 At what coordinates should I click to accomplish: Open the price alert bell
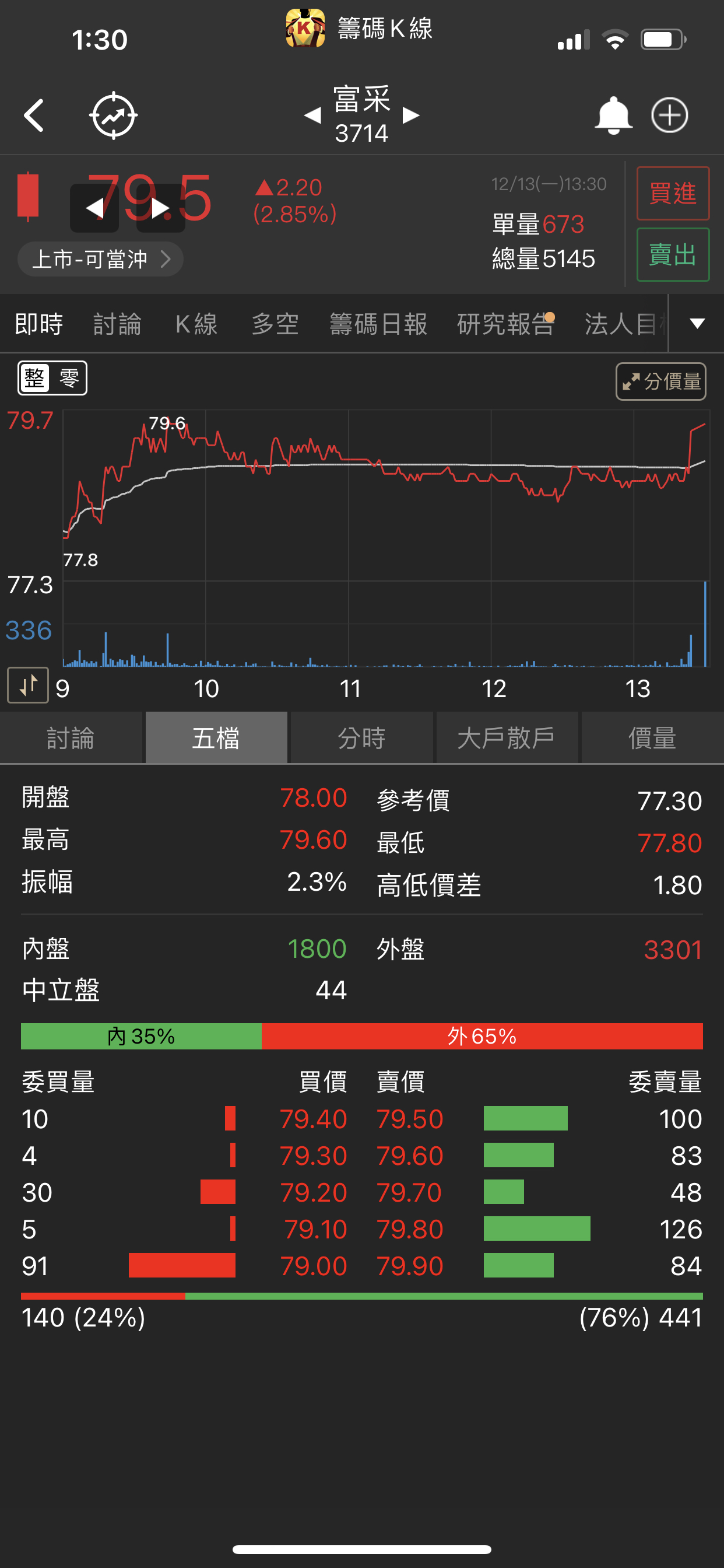coord(613,115)
